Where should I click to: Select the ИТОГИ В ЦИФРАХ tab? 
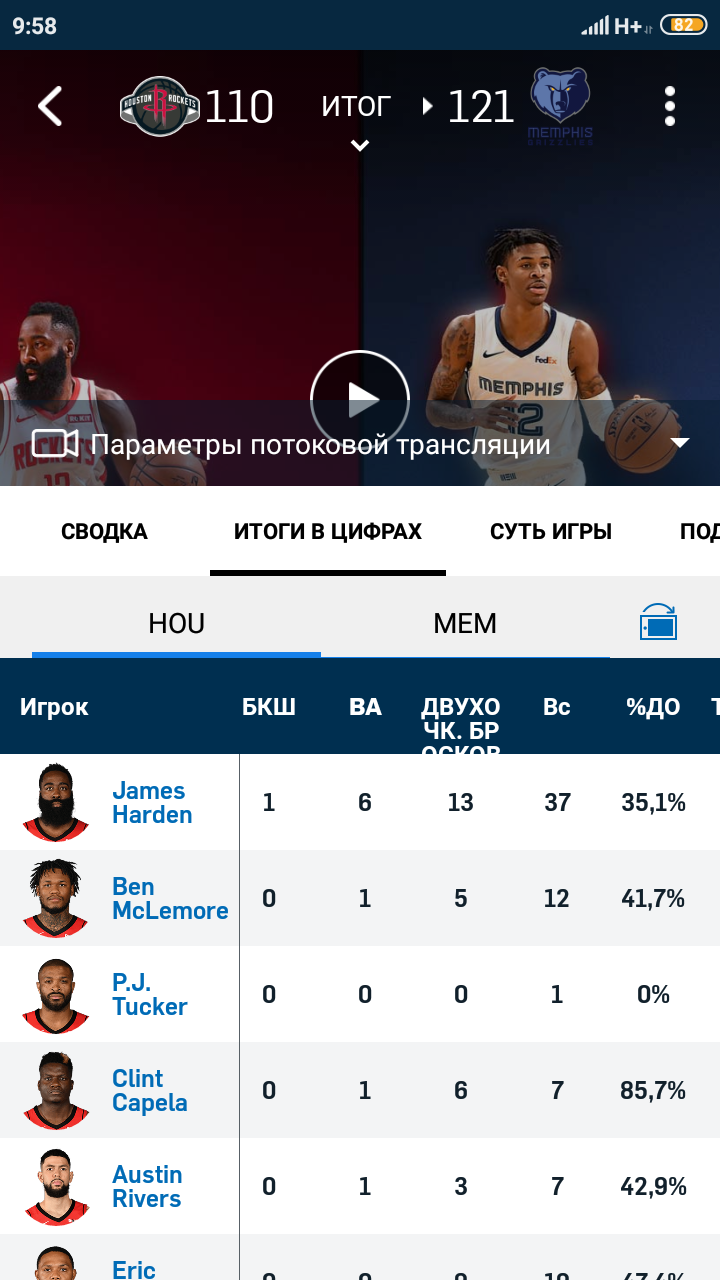[328, 532]
